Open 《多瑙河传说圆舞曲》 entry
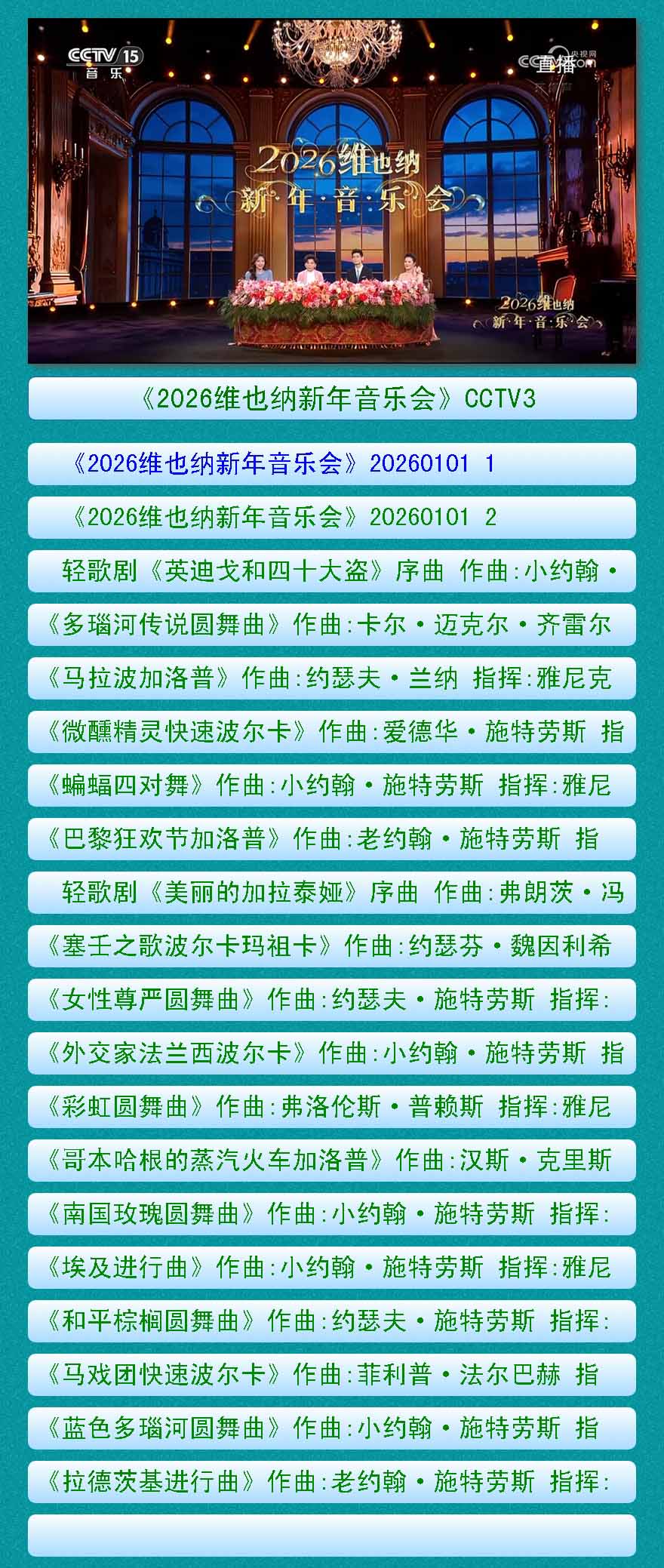 (332, 625)
